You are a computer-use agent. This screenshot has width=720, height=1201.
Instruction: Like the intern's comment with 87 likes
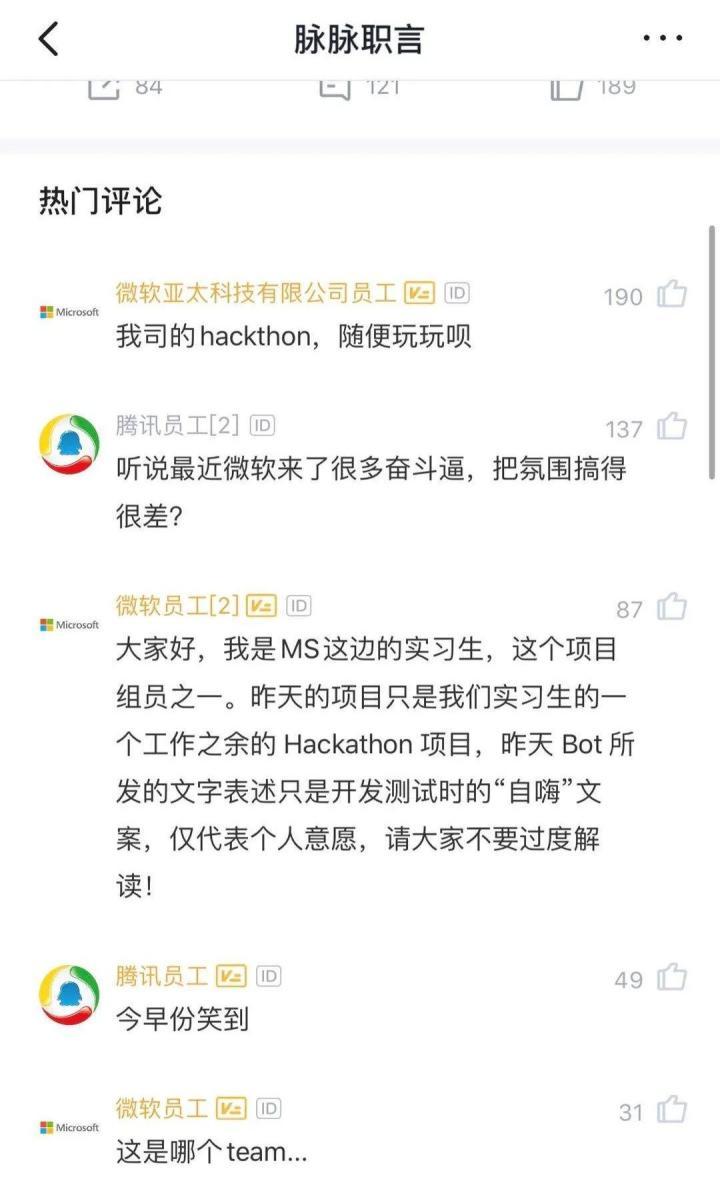672,607
